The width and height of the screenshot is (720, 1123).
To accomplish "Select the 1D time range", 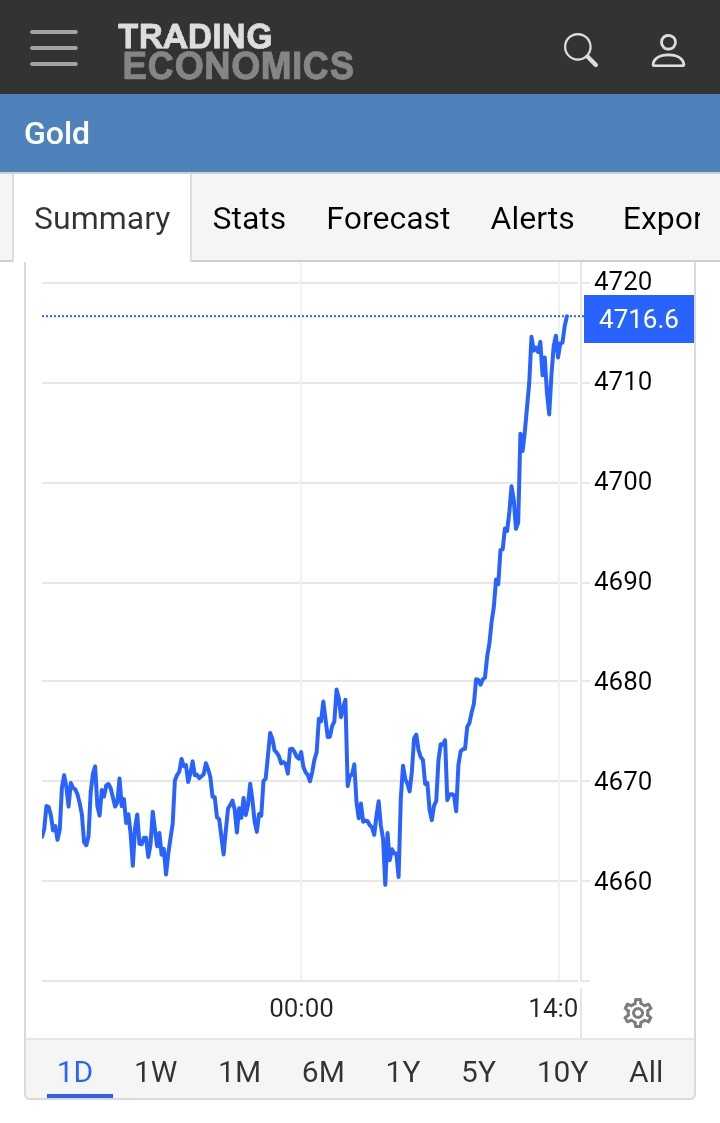I will 75,1072.
